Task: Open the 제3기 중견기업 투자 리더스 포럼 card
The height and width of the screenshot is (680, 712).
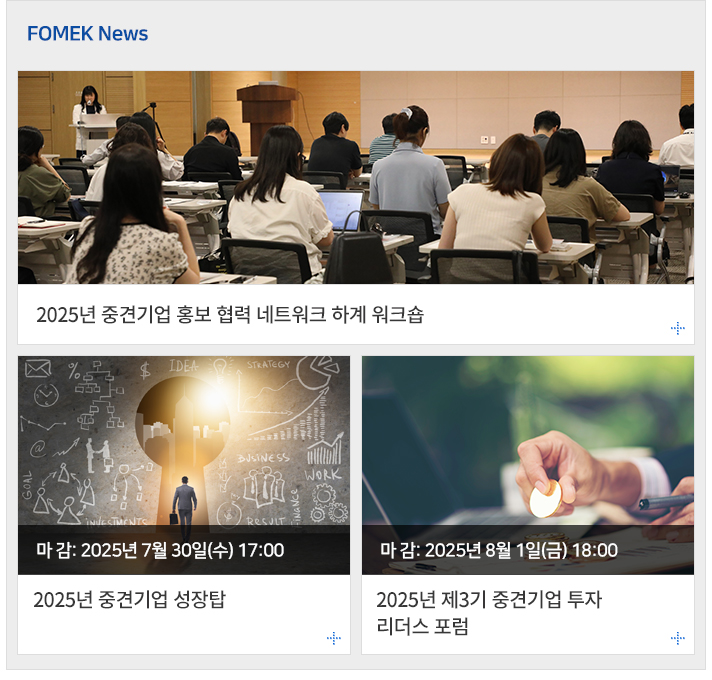Action: click(489, 612)
